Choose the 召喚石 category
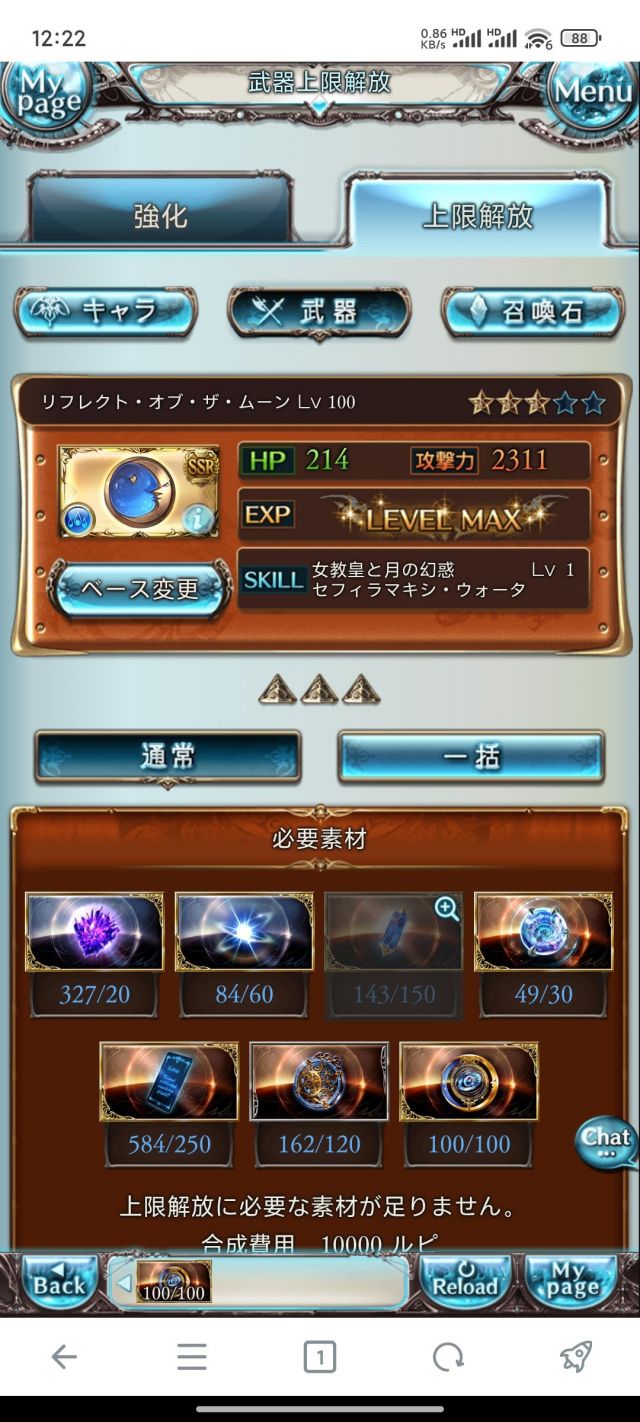This screenshot has height=1422, width=640. 532,312
